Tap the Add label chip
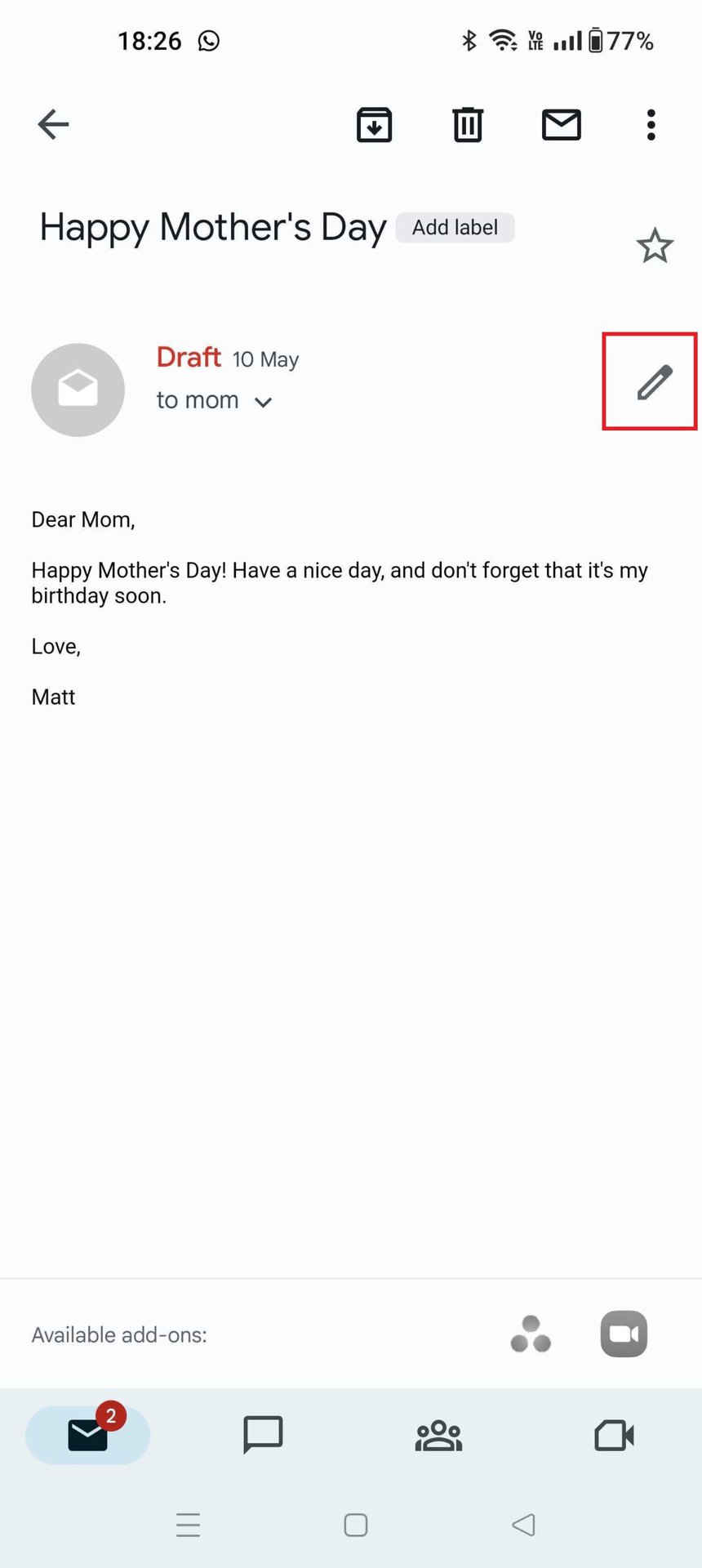702x1568 pixels. [x=455, y=228]
